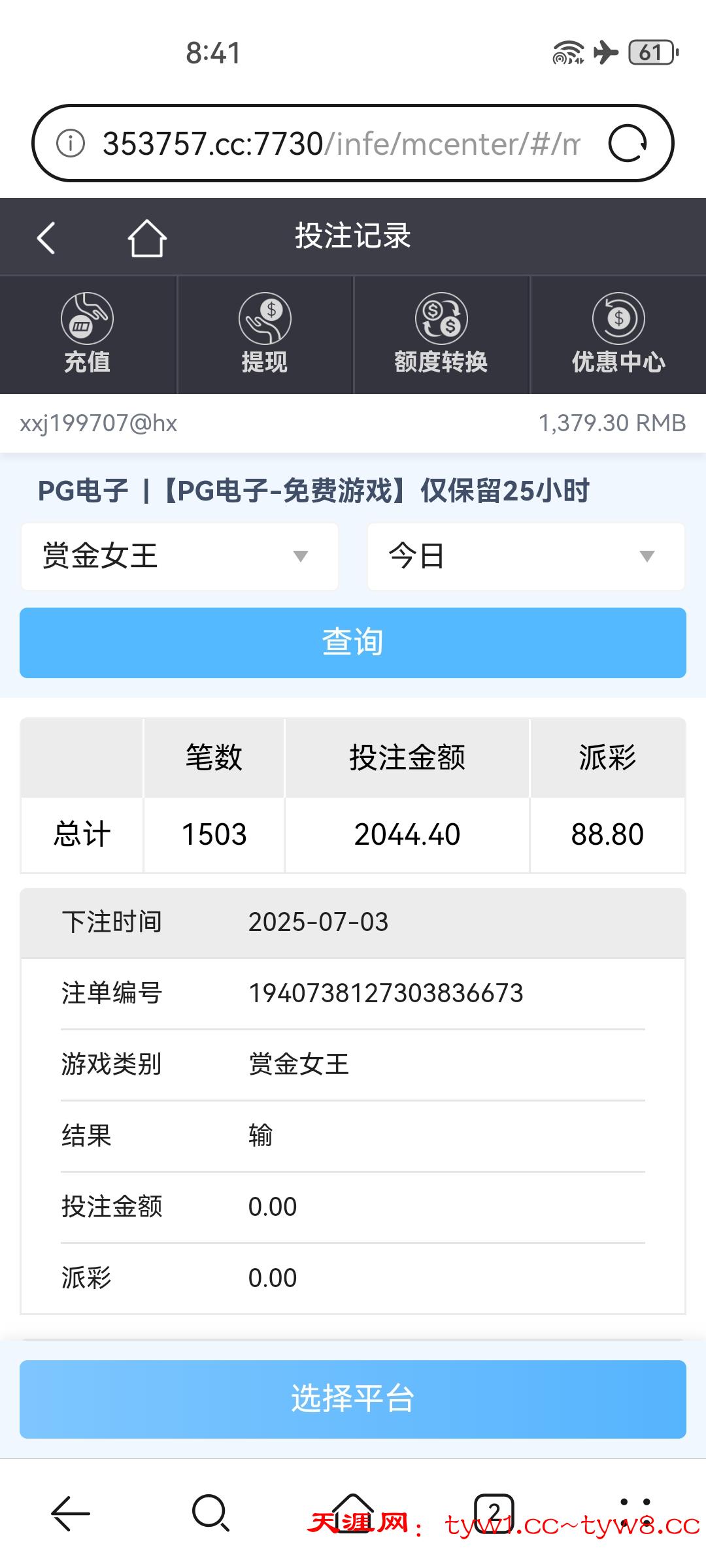706x1568 pixels.
Task: Expand the 赏金女王 game dropdown
Action: pyautogui.click(x=180, y=557)
